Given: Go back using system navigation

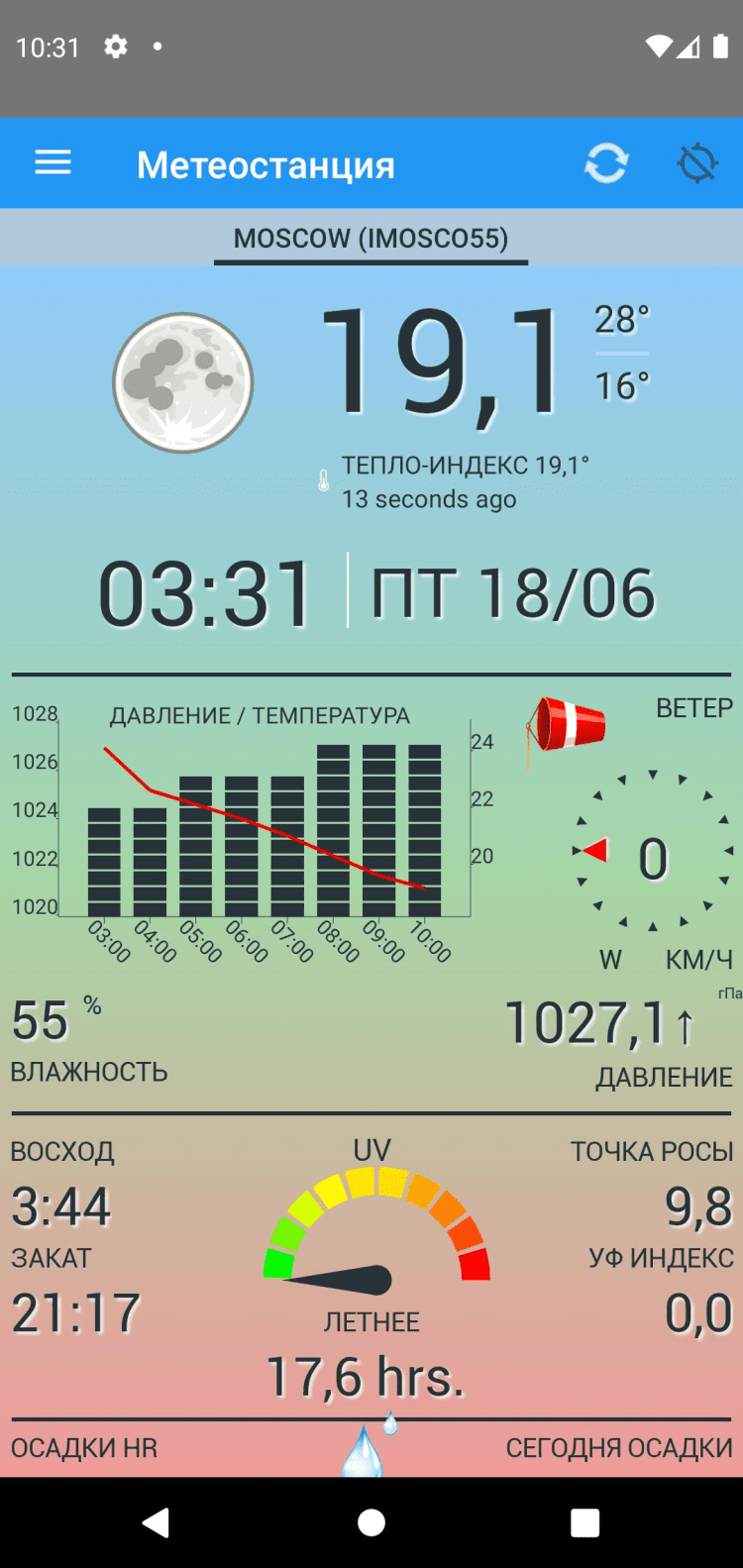Looking at the screenshot, I should point(156,1522).
